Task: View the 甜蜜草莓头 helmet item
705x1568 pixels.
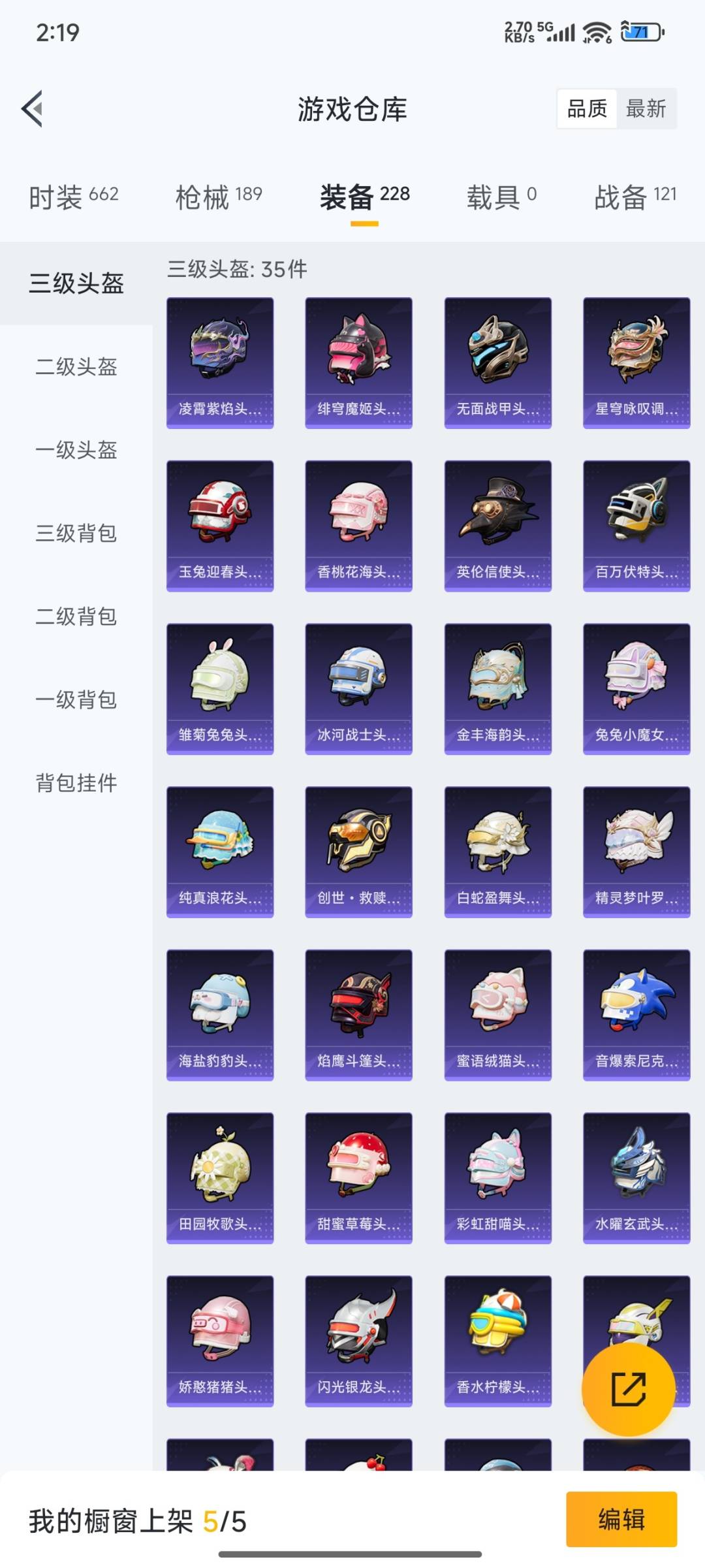Action: 358,1177
